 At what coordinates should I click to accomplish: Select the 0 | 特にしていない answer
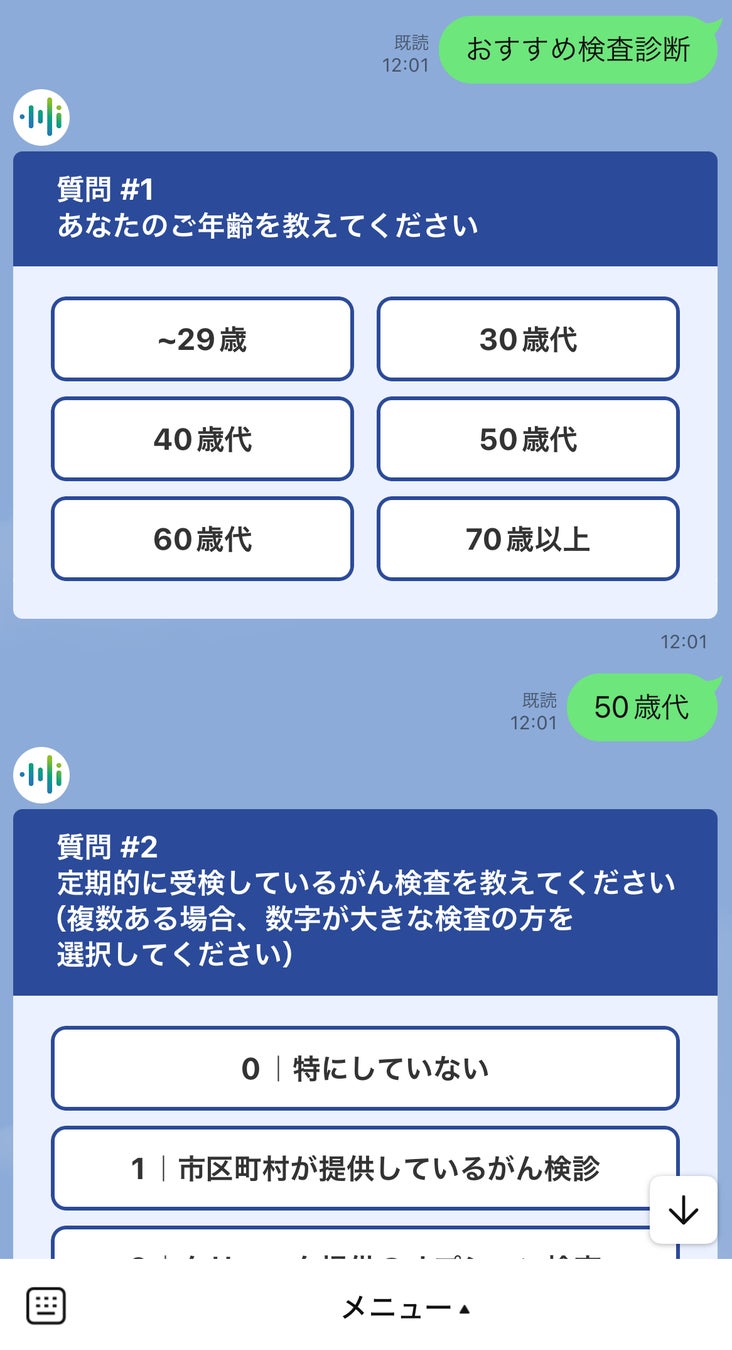[x=365, y=1069]
